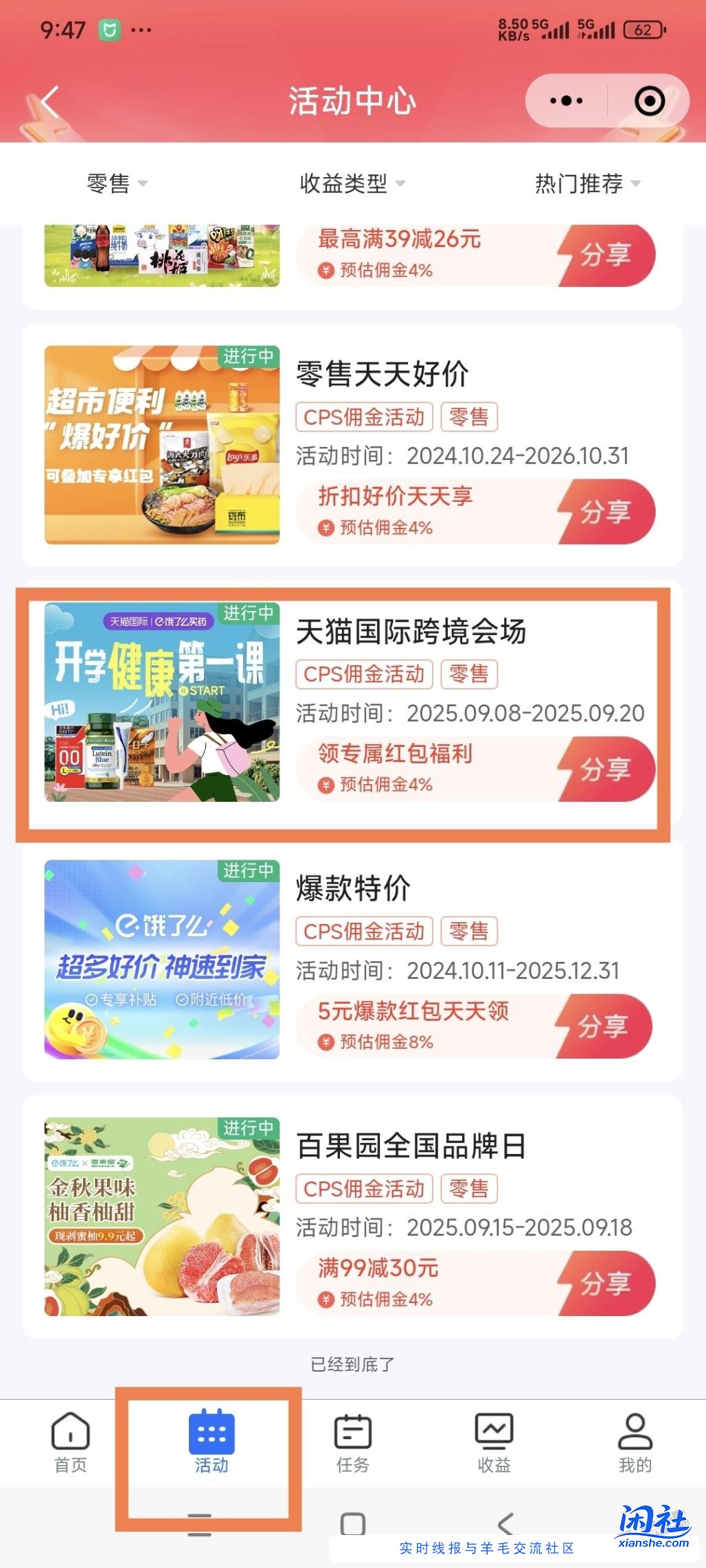This screenshot has height=1568, width=706.
Task: Tap the back arrow at top left
Action: [x=47, y=100]
